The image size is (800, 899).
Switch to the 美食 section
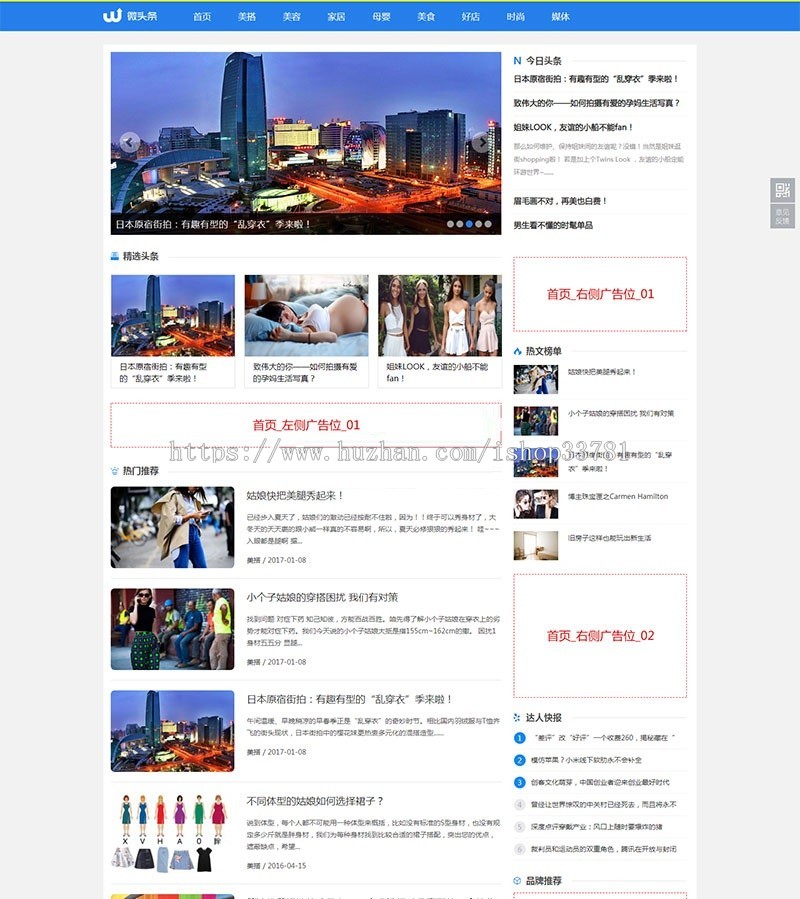[426, 17]
